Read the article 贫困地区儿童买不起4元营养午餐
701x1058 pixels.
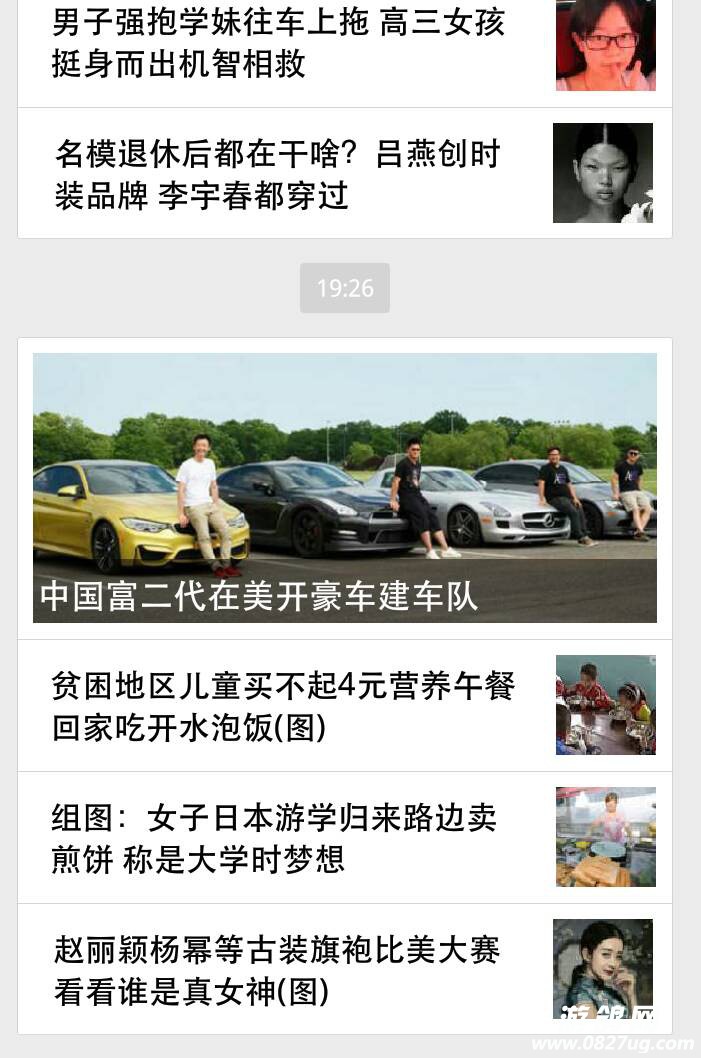tap(284, 706)
